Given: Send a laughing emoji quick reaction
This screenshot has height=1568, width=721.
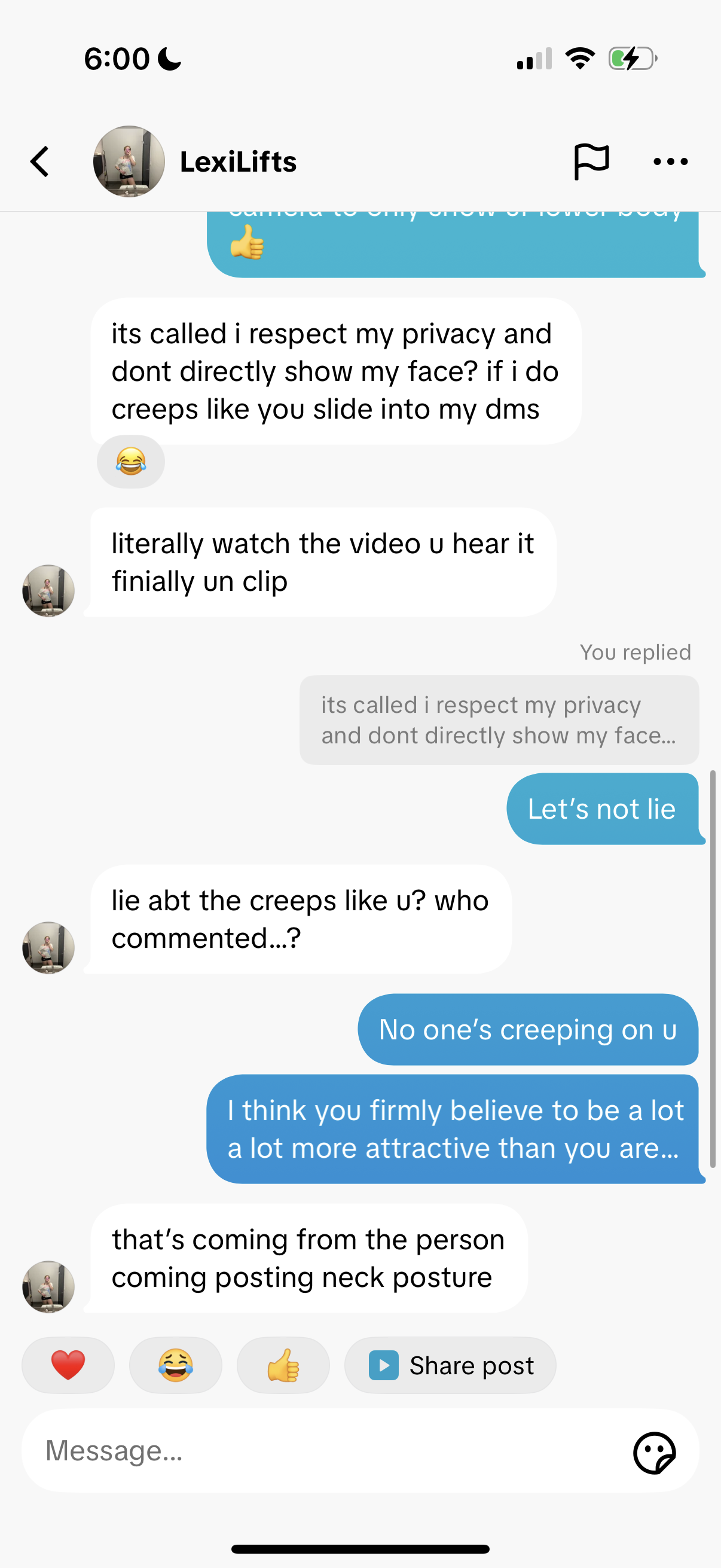Looking at the screenshot, I should tap(175, 1365).
